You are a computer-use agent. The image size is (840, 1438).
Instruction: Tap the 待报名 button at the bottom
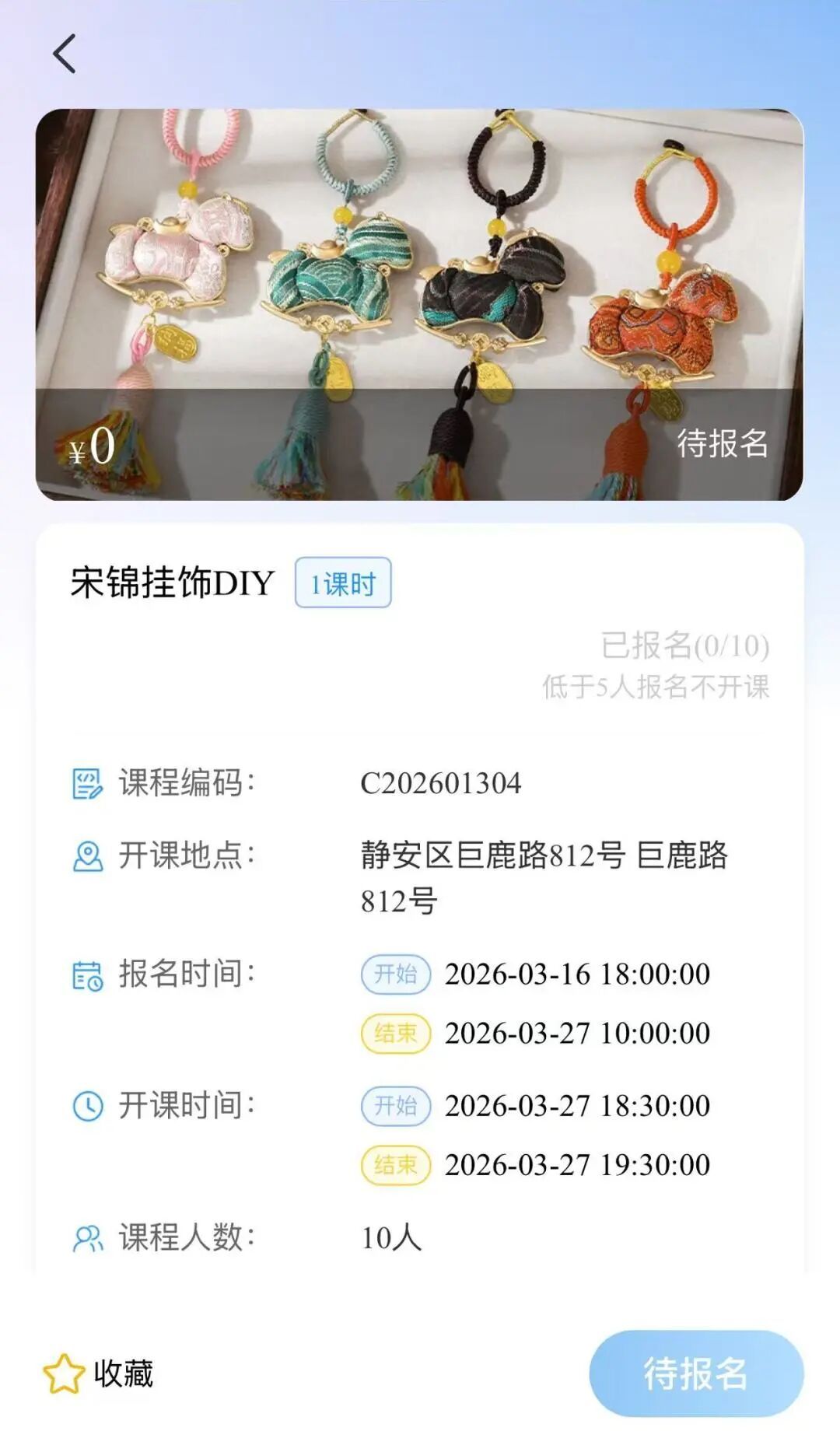click(696, 1373)
